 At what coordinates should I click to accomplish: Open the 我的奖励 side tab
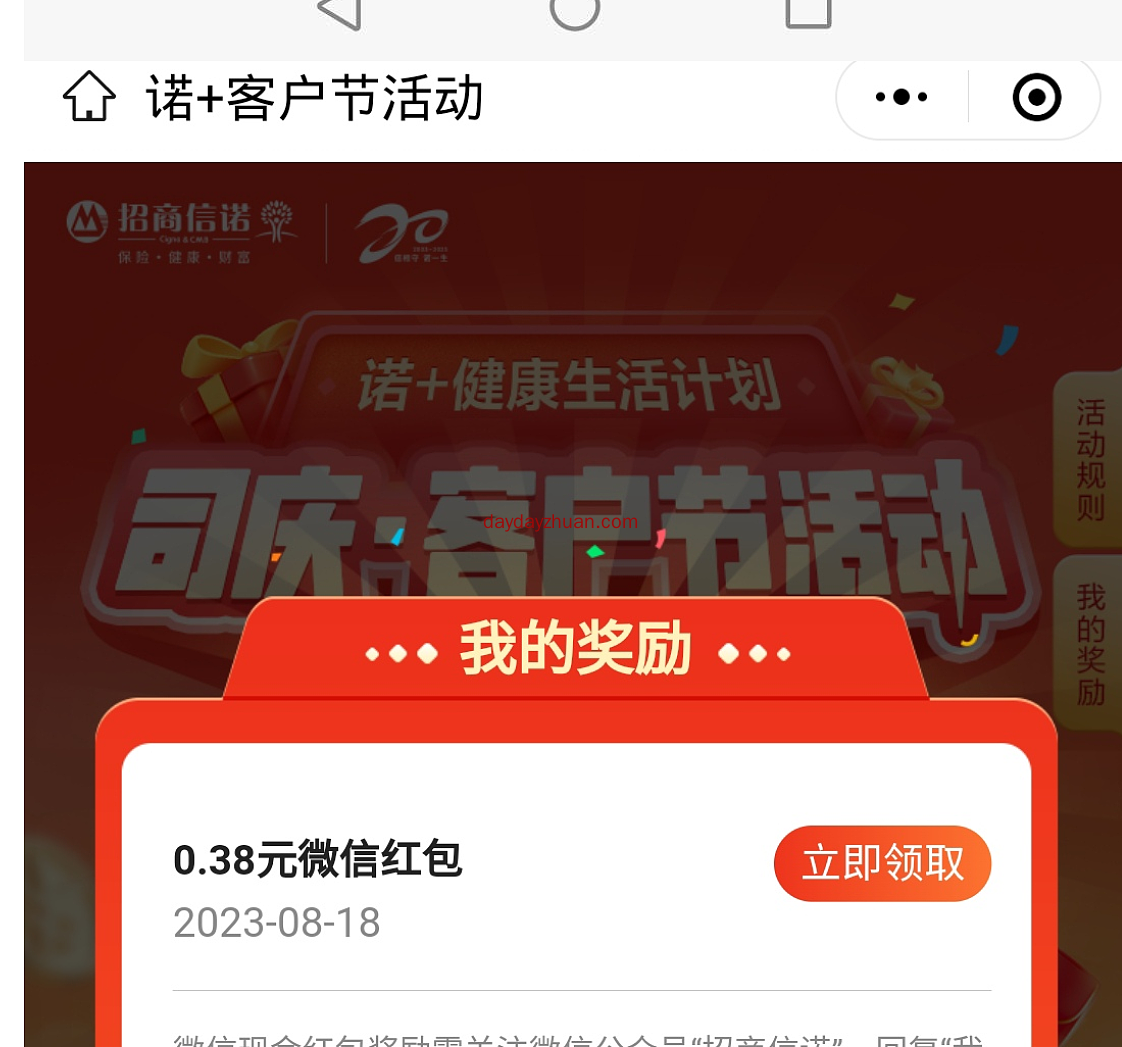[1089, 644]
